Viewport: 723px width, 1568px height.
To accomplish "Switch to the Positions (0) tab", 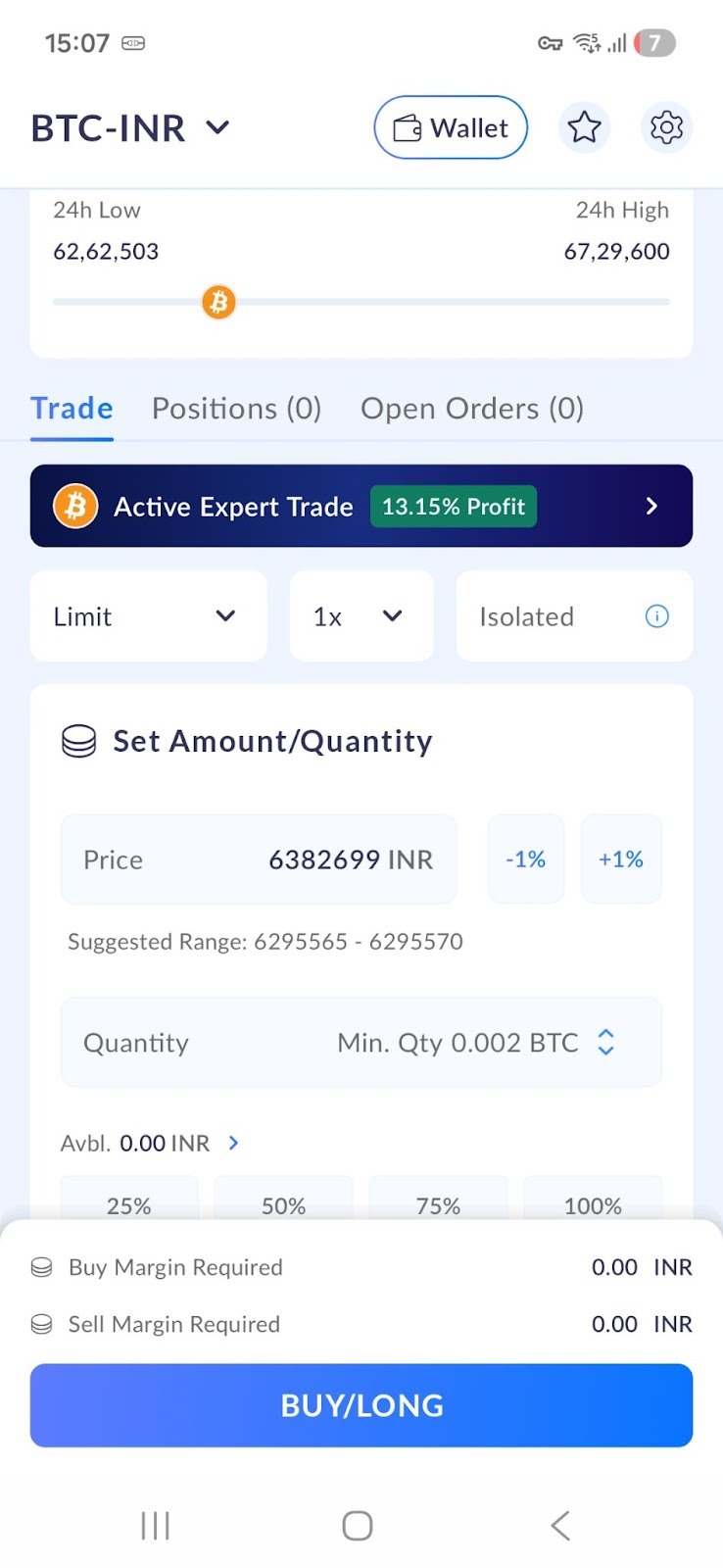I will pyautogui.click(x=236, y=409).
